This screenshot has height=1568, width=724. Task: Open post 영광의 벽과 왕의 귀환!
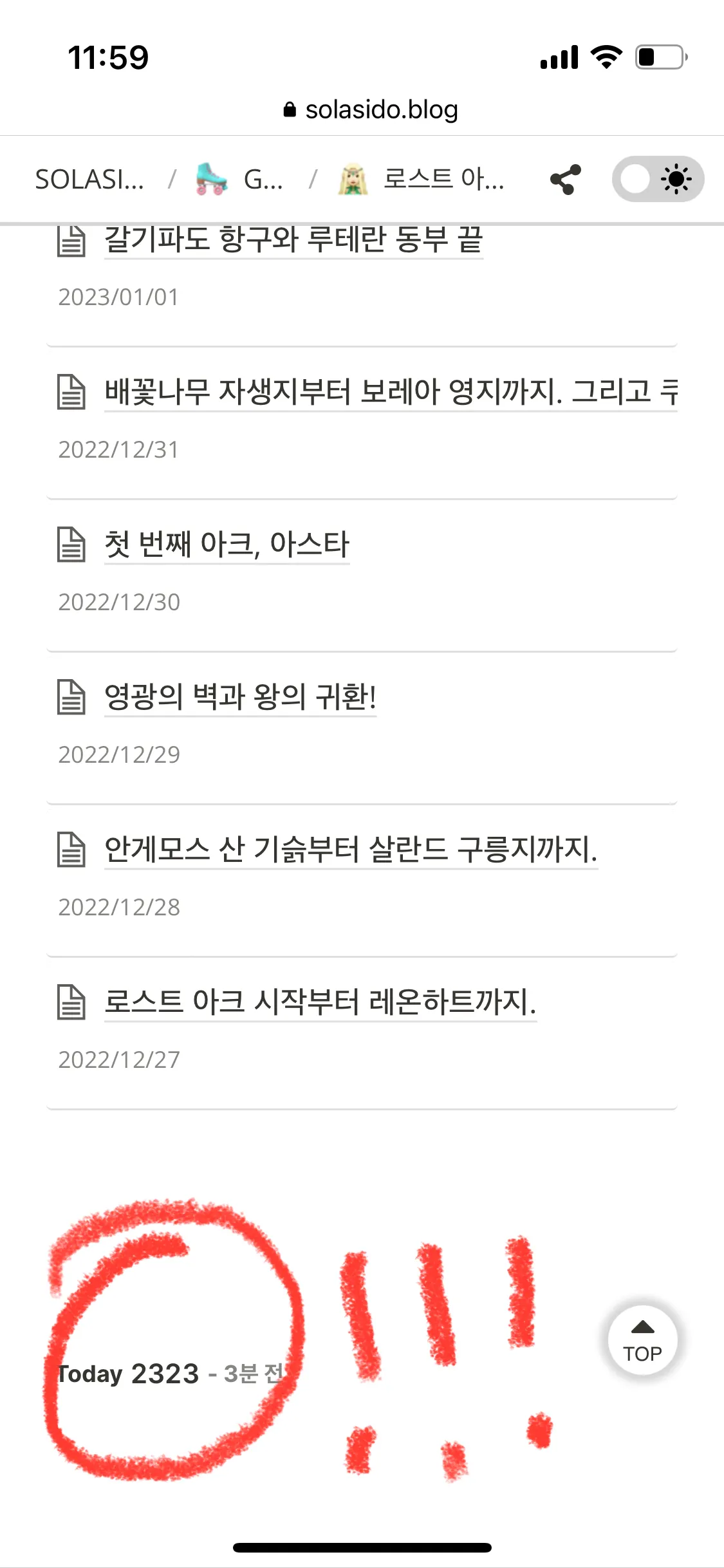pyautogui.click(x=240, y=697)
